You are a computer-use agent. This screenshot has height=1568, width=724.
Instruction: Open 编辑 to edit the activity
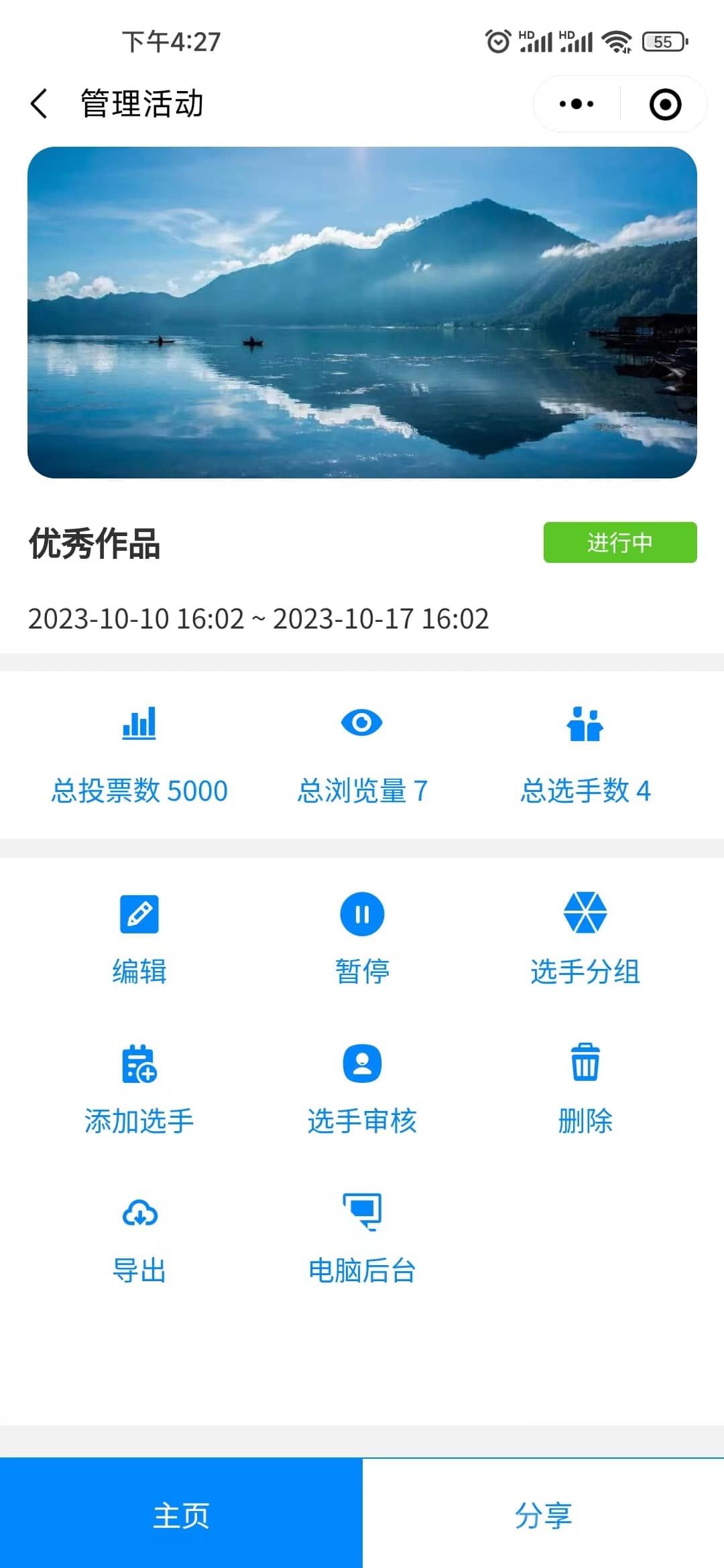point(139,938)
